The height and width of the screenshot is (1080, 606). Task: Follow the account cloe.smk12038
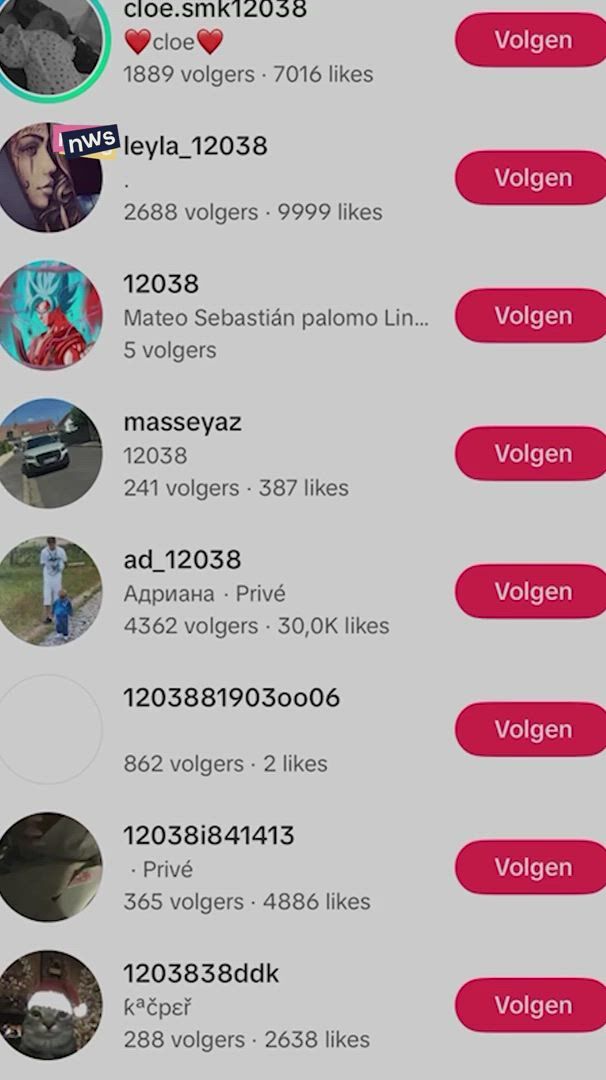531,40
